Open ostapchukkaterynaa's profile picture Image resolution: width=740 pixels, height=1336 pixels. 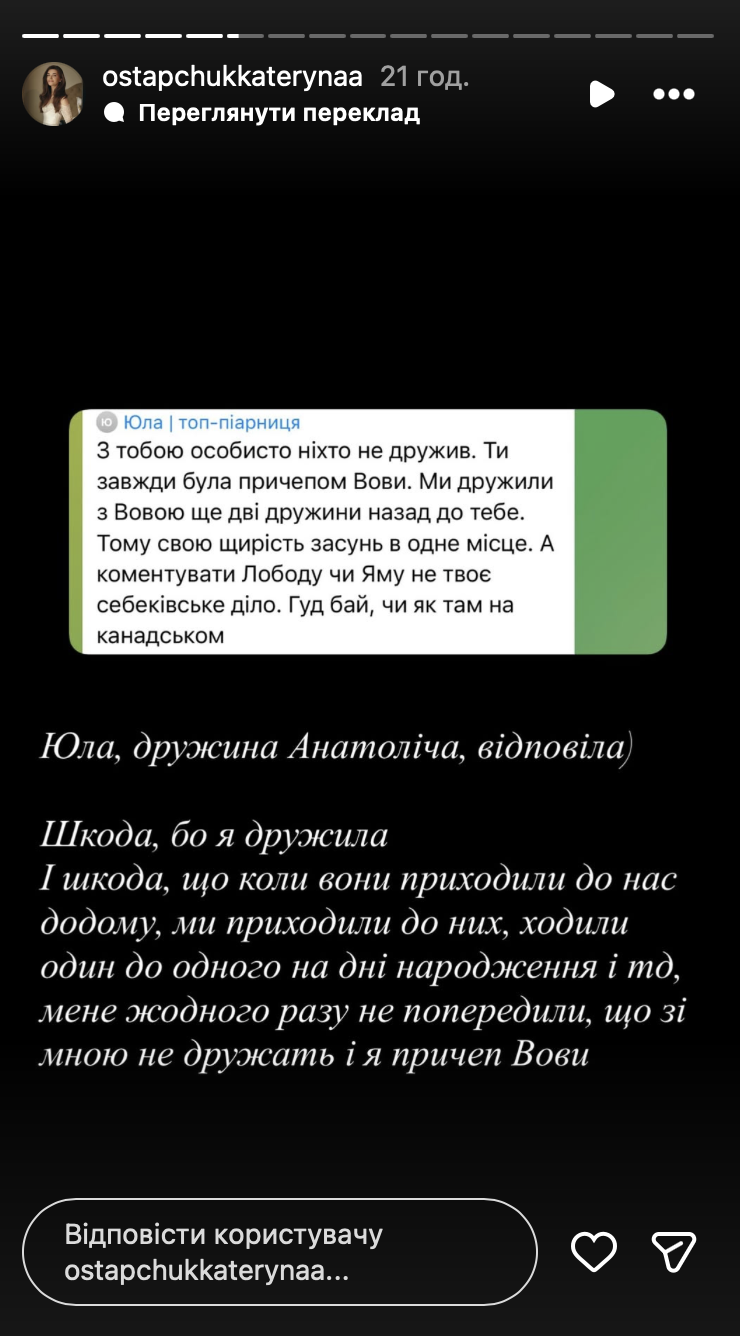[53, 94]
